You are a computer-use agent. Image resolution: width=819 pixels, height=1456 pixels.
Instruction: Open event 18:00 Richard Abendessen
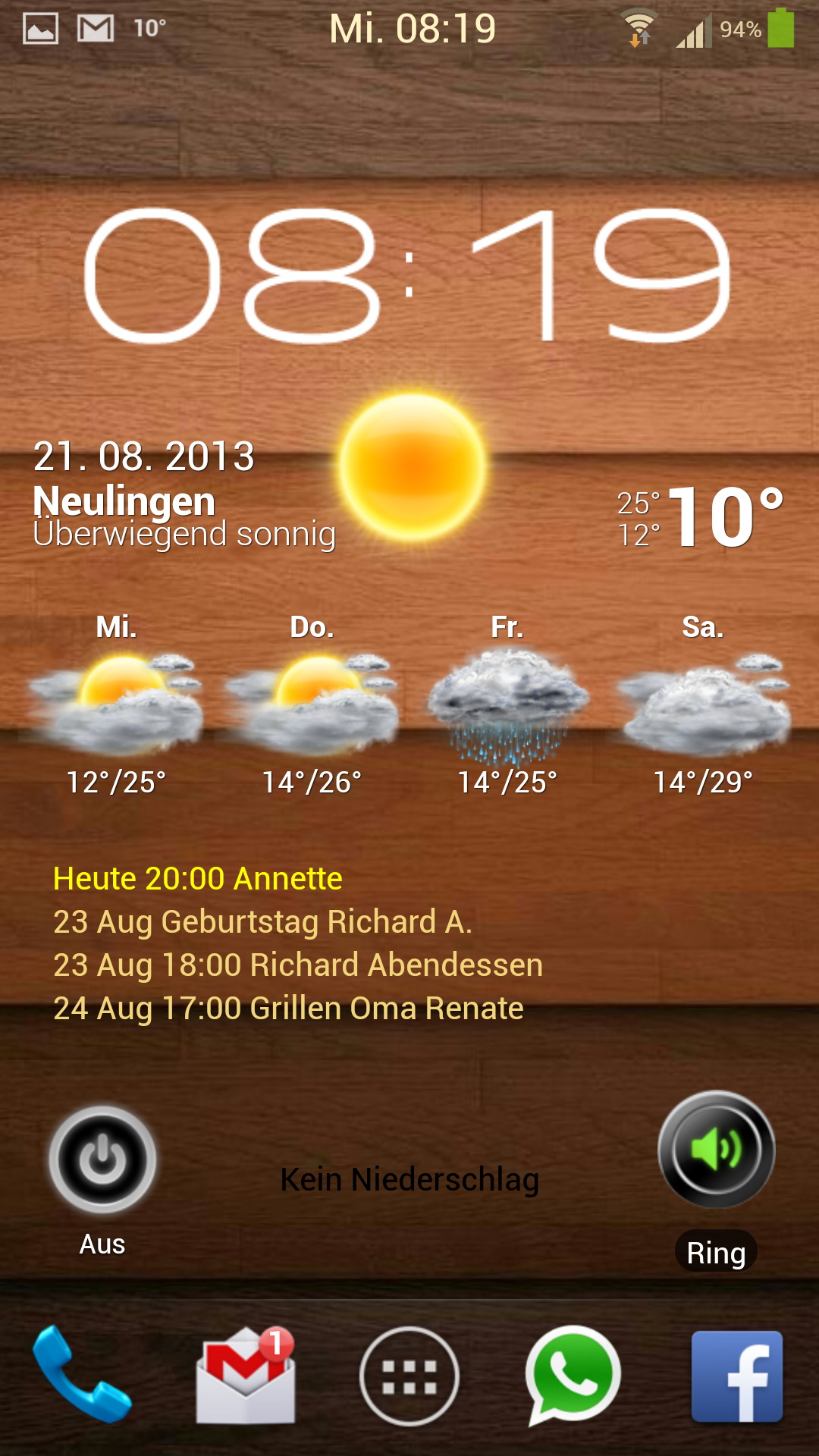click(298, 965)
